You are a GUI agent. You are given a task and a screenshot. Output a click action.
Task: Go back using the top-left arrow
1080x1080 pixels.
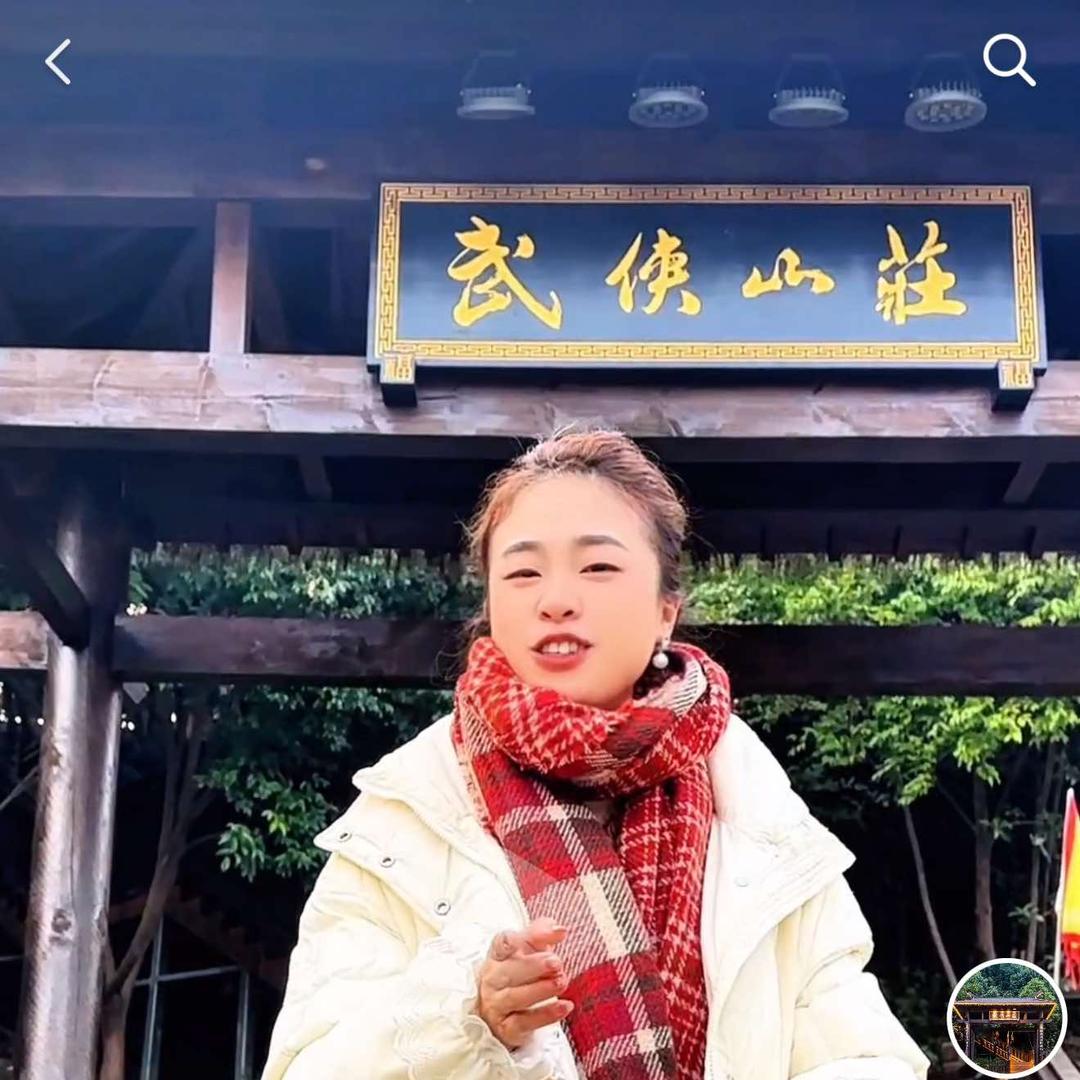coord(58,62)
